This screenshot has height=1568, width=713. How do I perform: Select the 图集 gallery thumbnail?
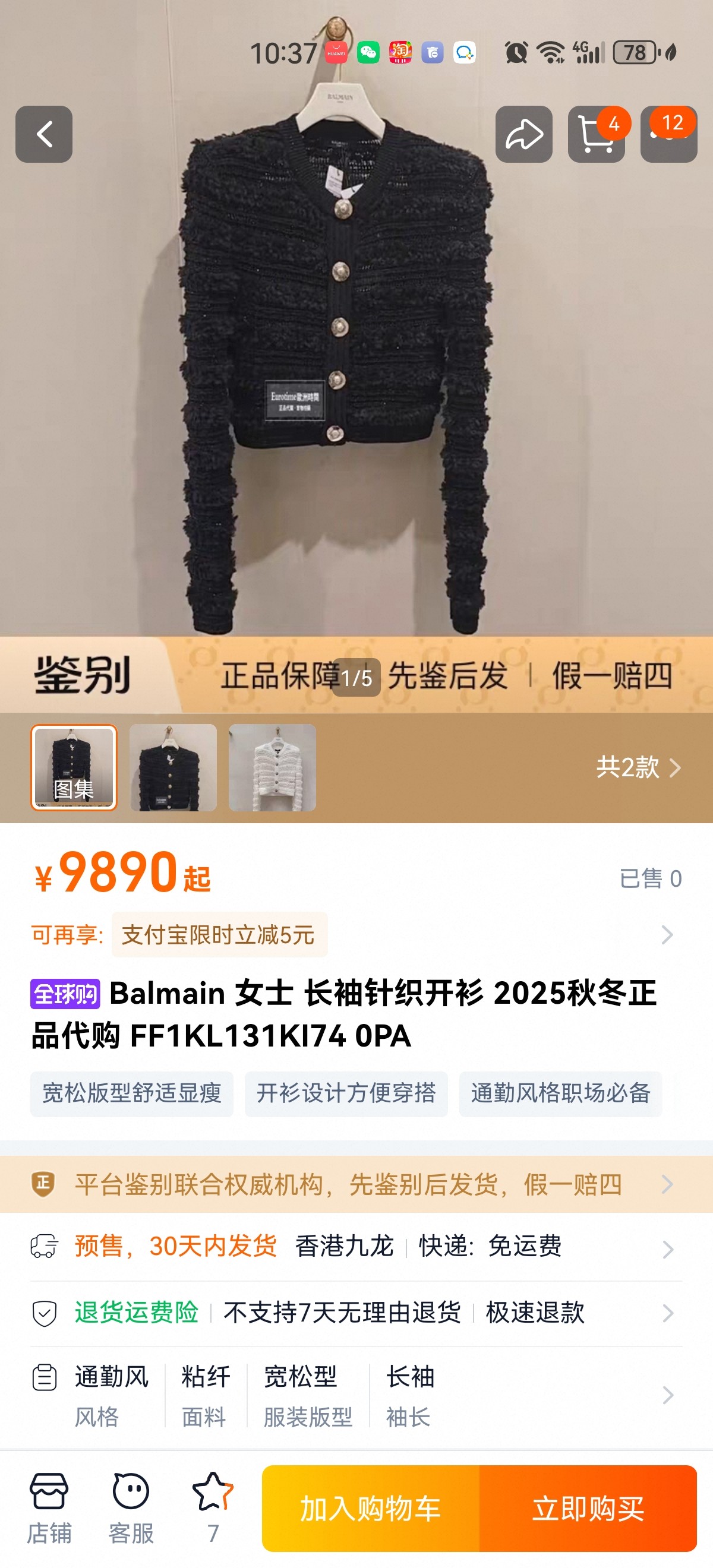tap(74, 767)
